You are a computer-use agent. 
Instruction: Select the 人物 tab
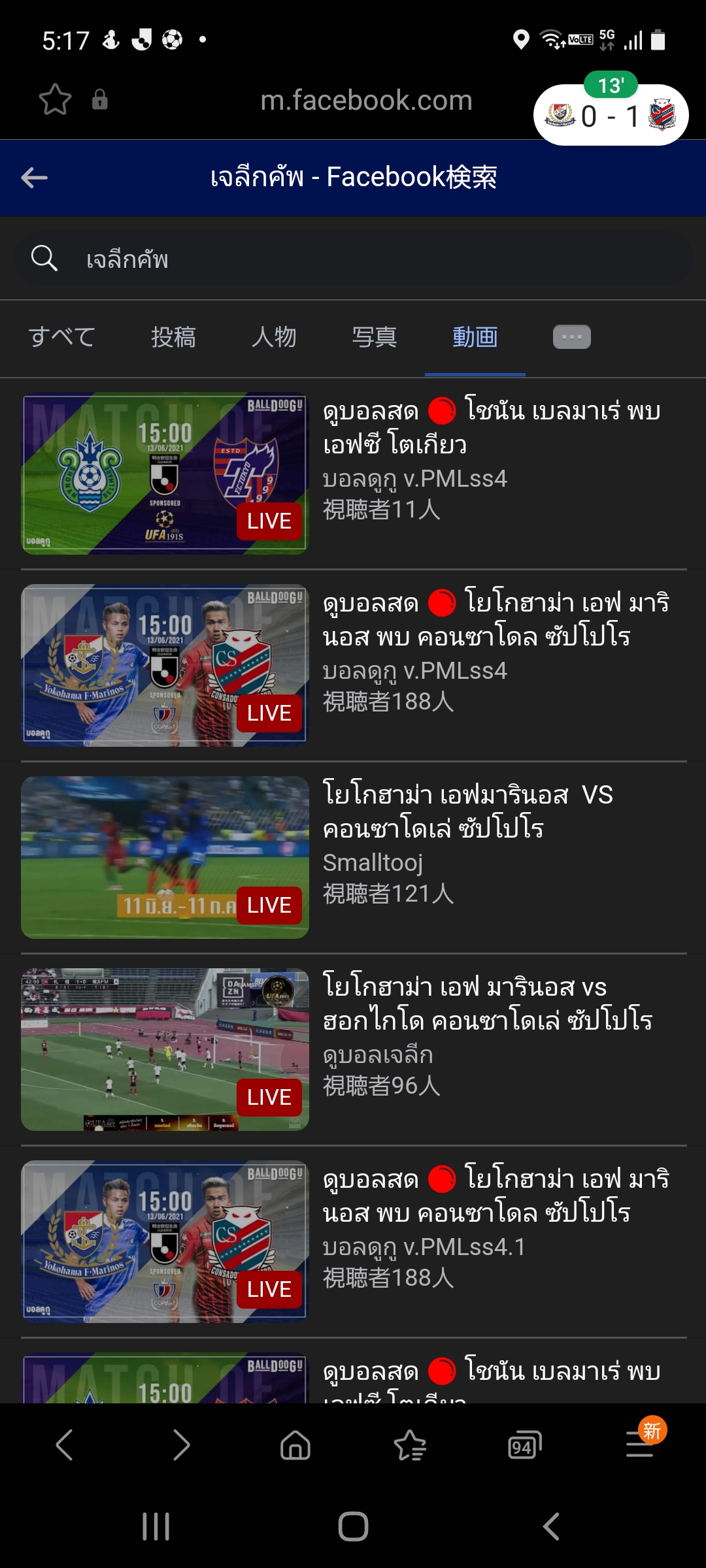click(274, 337)
